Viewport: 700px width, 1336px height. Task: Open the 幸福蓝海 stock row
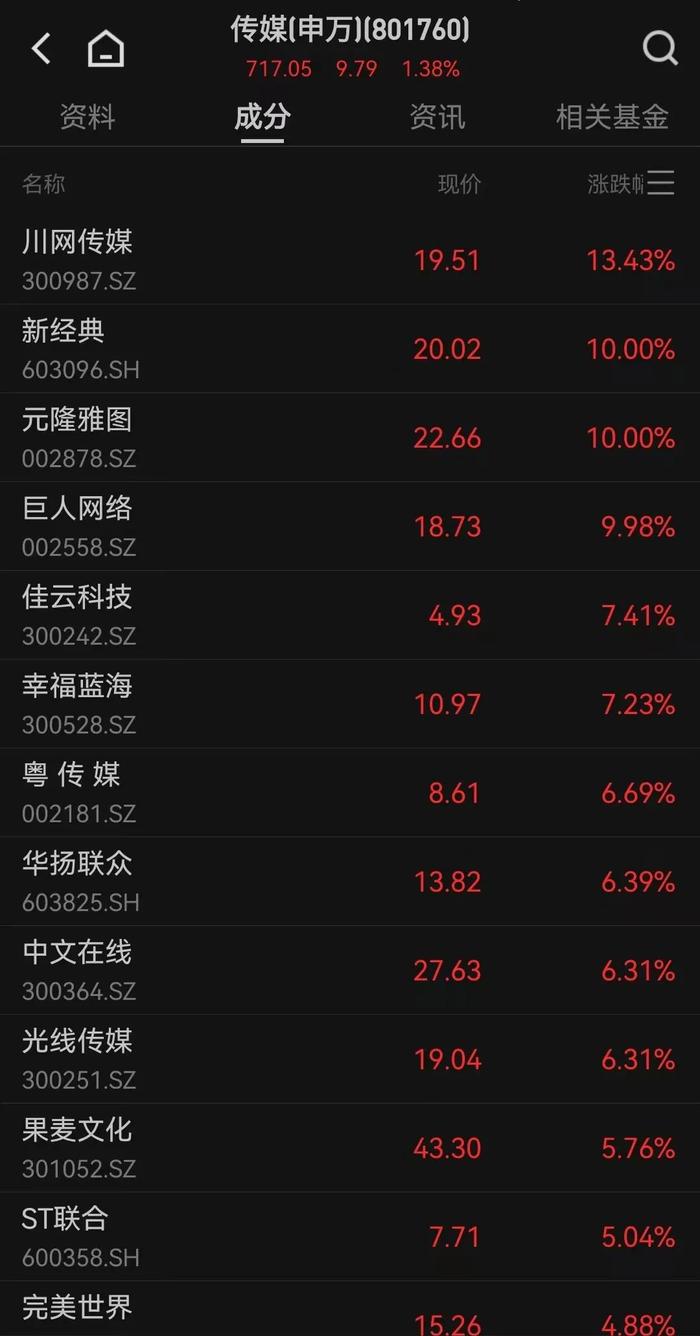[x=350, y=705]
